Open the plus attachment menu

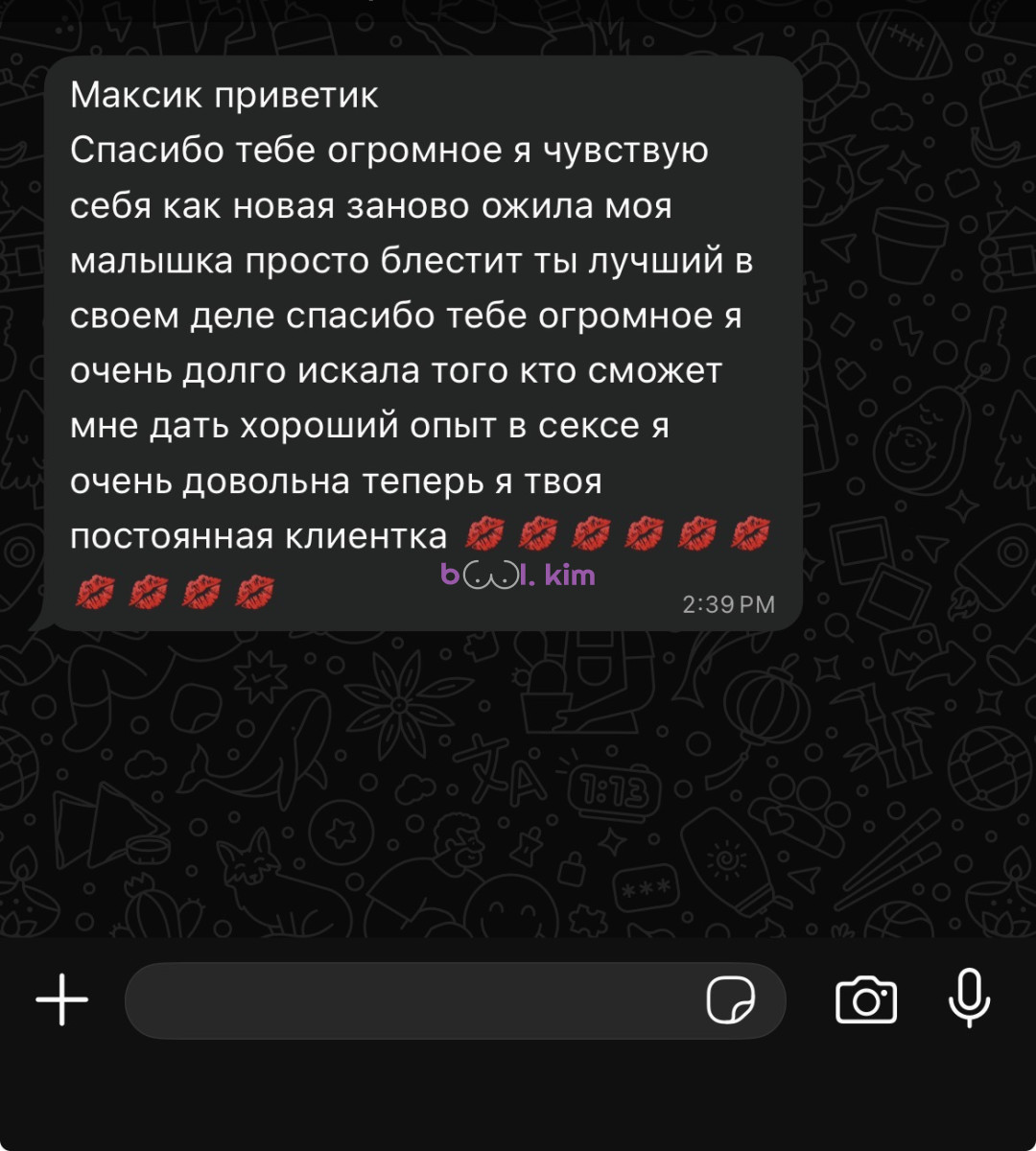tap(62, 999)
